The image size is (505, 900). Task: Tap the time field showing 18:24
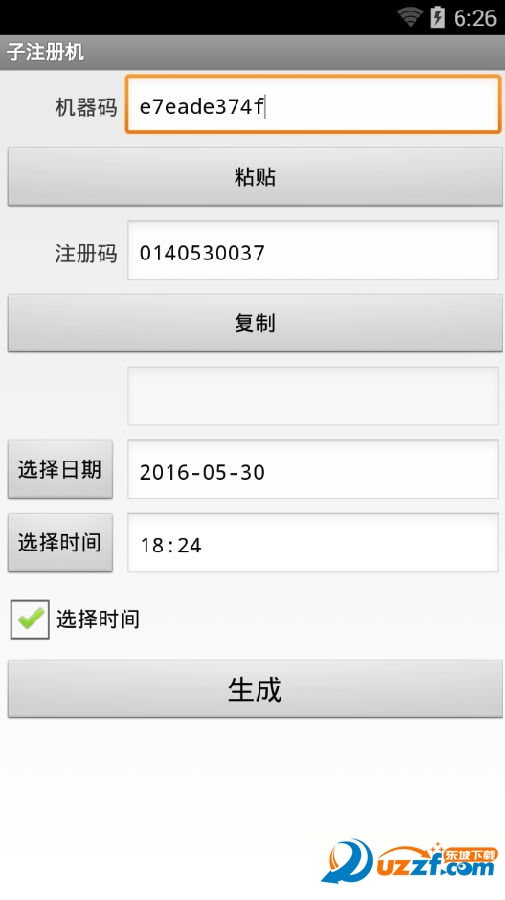[x=313, y=542]
